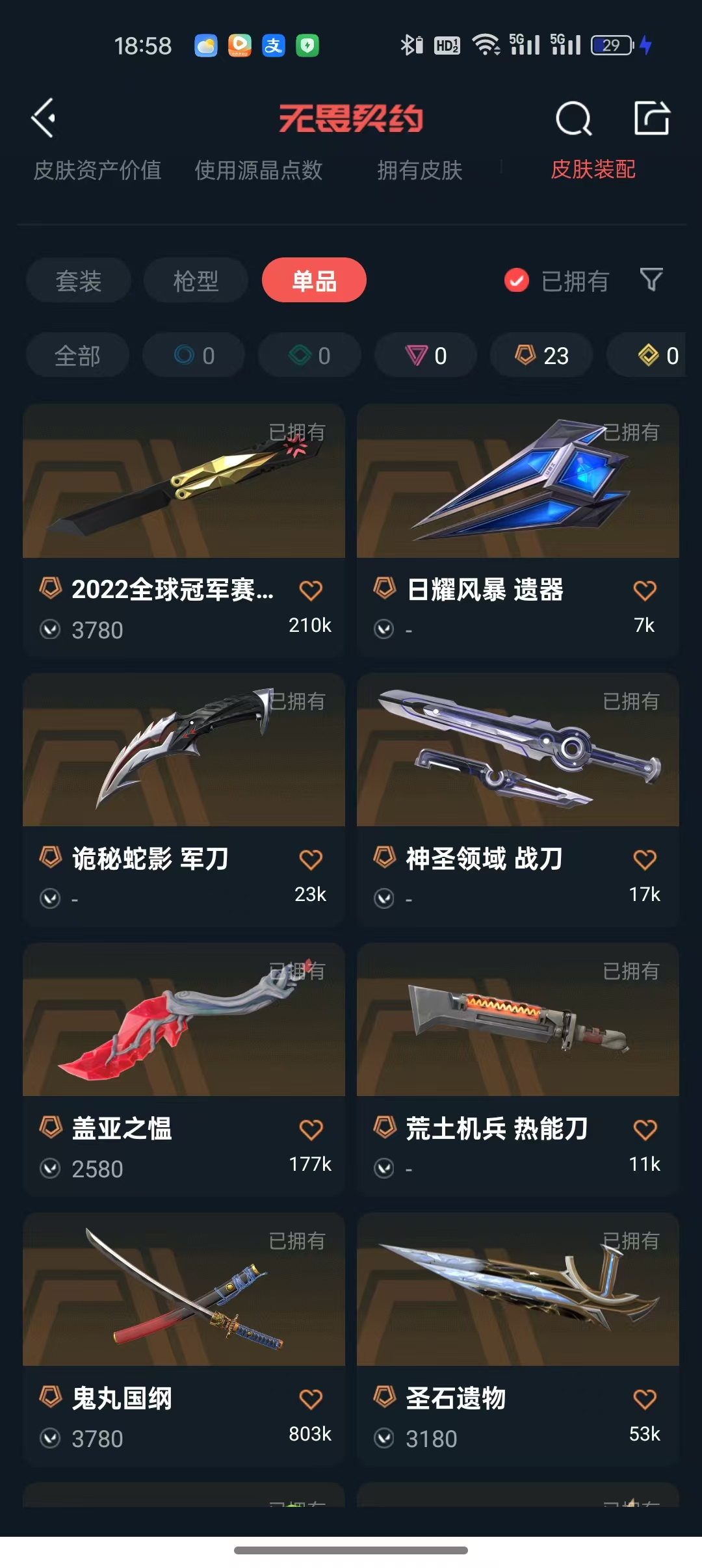The height and width of the screenshot is (1568, 702).
Task: Favorite the 盖亚之愠 skin with heart
Action: (x=311, y=1130)
